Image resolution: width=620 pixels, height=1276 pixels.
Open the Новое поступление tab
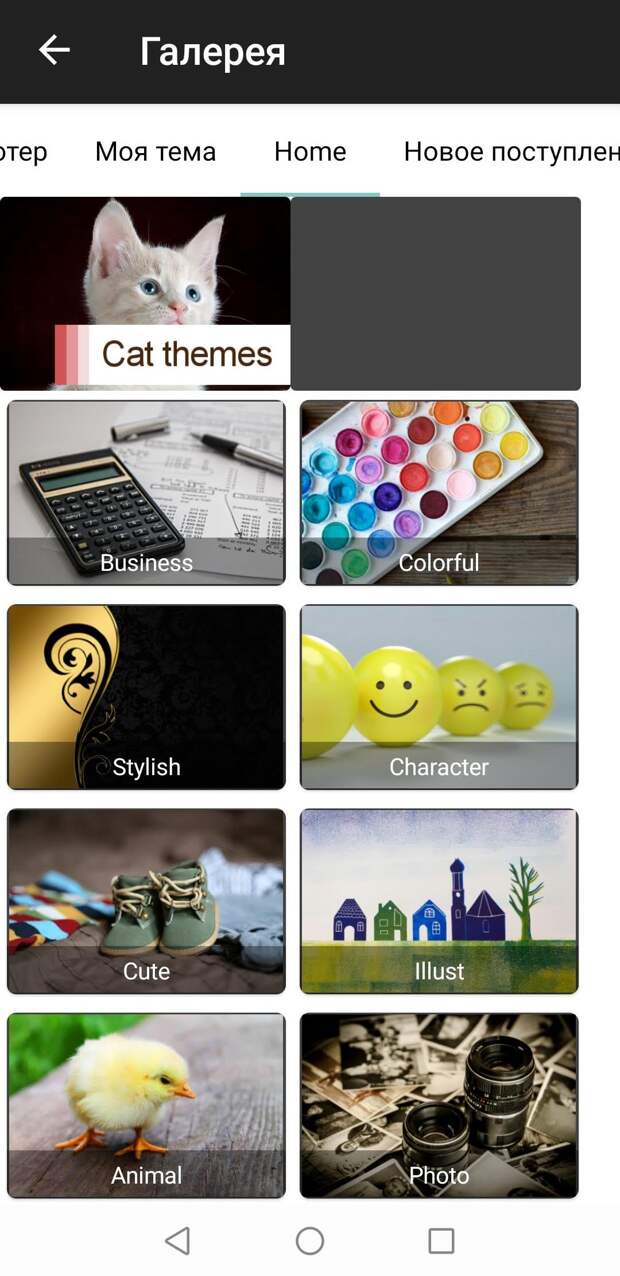point(510,152)
